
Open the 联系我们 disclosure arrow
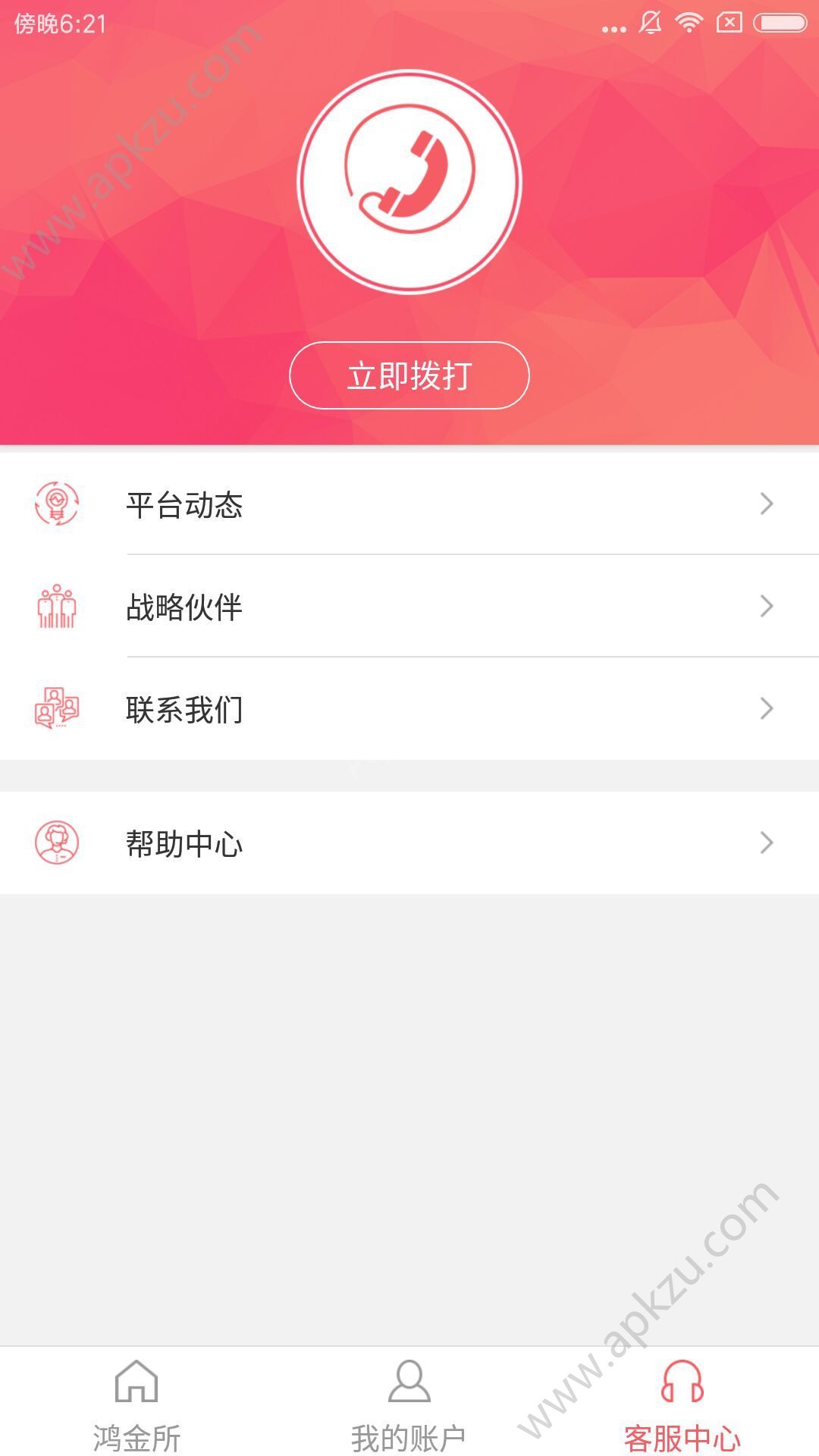click(x=766, y=708)
